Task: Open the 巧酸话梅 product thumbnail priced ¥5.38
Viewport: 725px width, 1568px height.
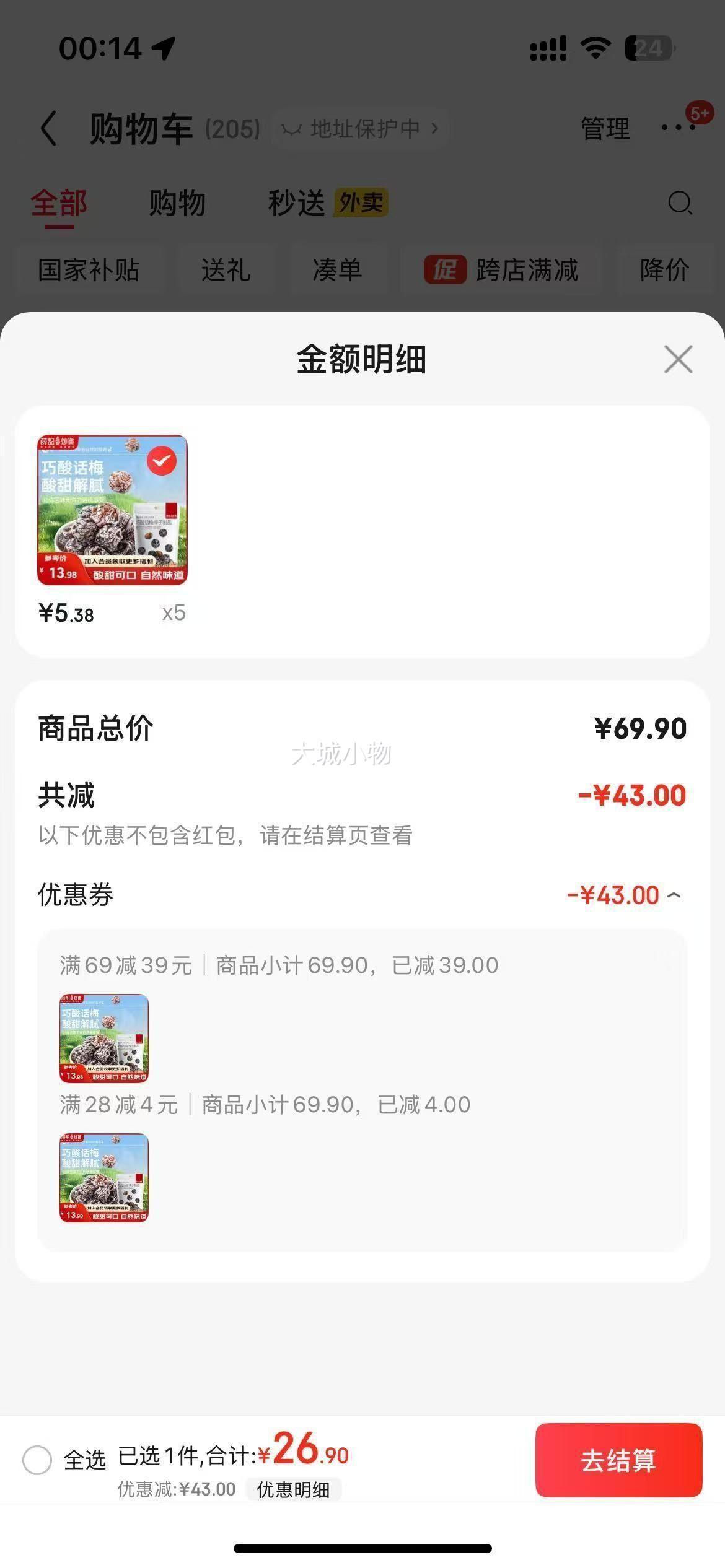Action: pyautogui.click(x=112, y=510)
